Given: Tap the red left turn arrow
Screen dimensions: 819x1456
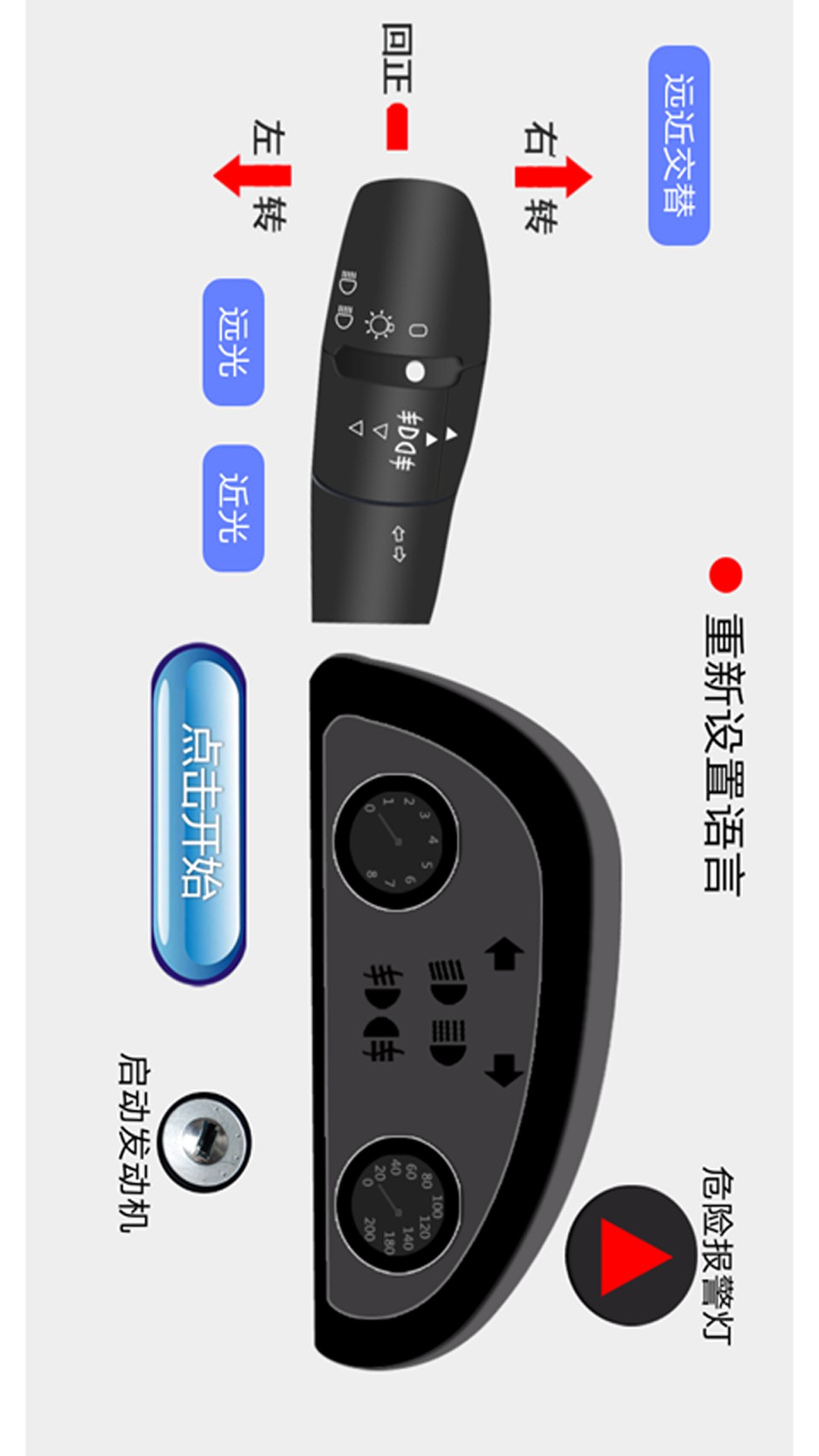Looking at the screenshot, I should point(252,176).
